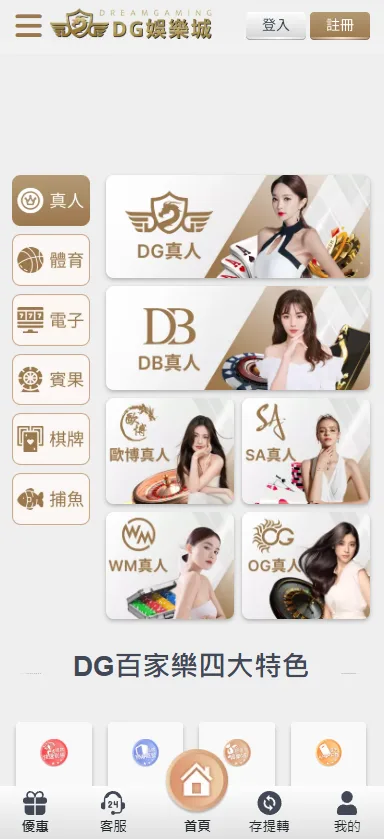Go to the 優惠 promotions tab
Screen dimensions: 384x839
click(x=35, y=813)
